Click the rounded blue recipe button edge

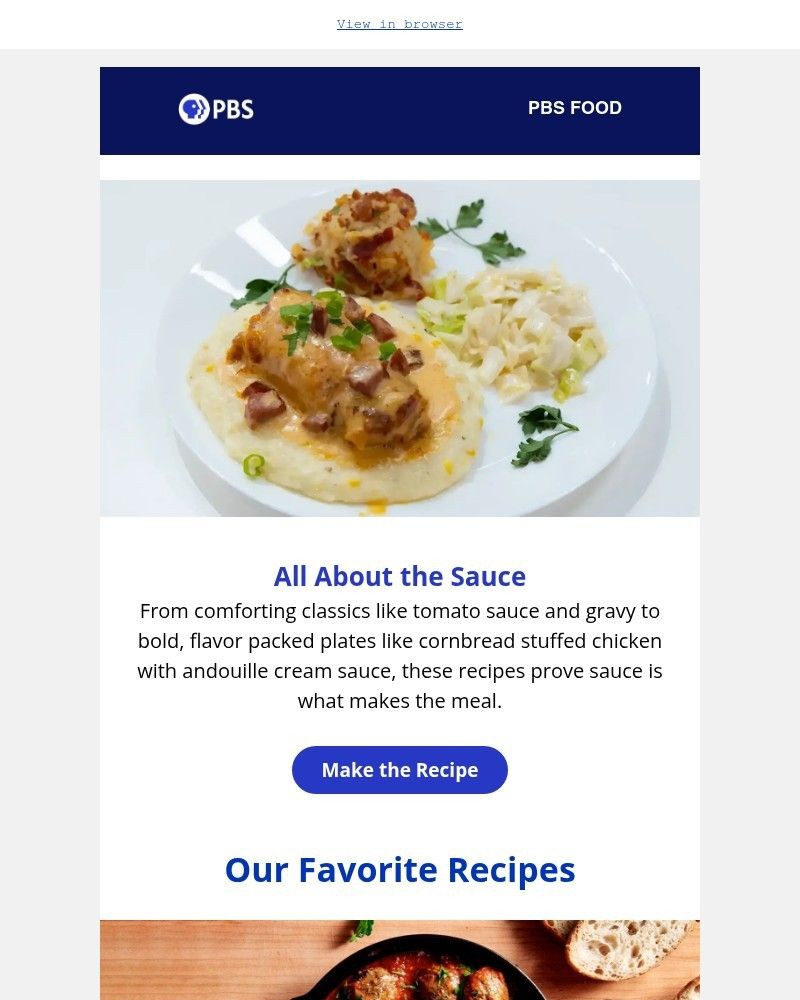pyautogui.click(x=300, y=770)
